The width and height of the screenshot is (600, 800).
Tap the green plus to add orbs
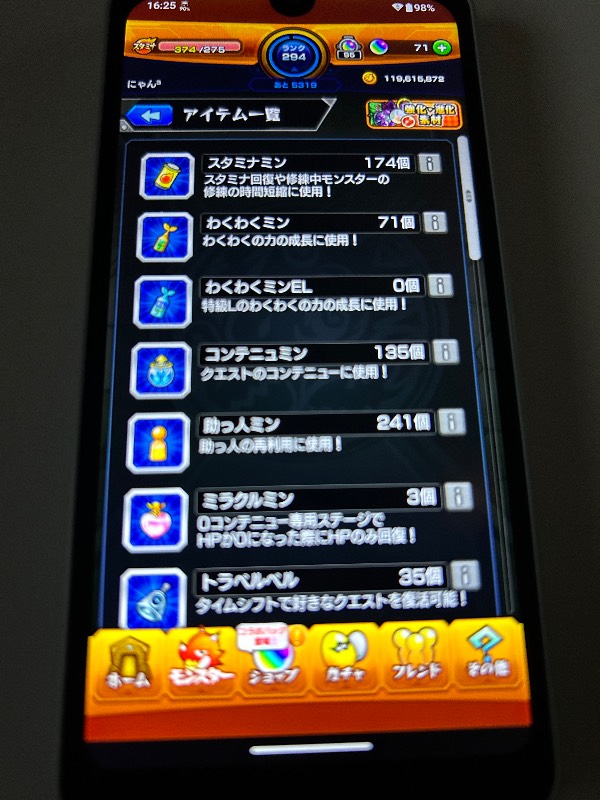[441, 47]
